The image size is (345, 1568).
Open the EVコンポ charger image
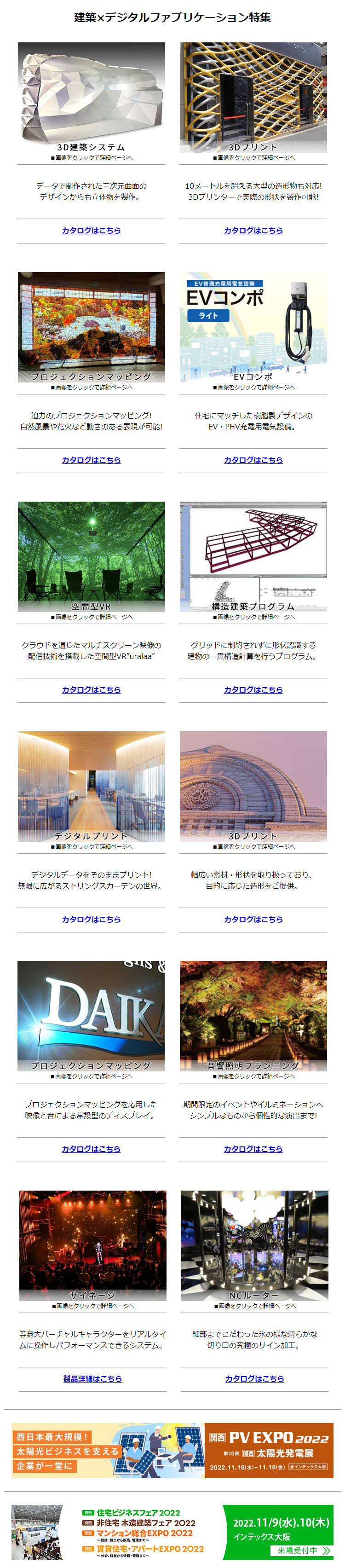[253, 327]
